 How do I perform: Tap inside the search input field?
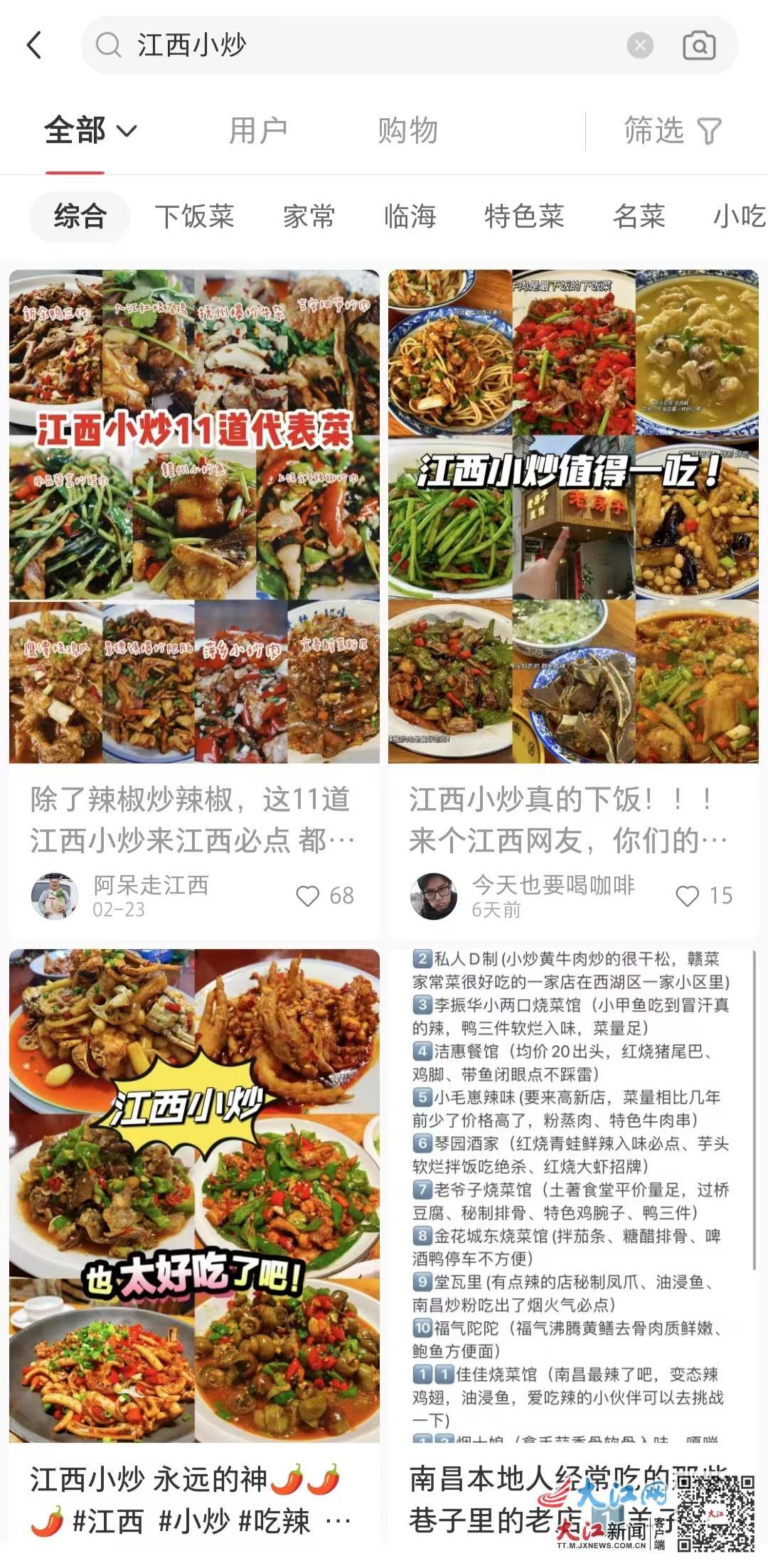tap(284, 46)
